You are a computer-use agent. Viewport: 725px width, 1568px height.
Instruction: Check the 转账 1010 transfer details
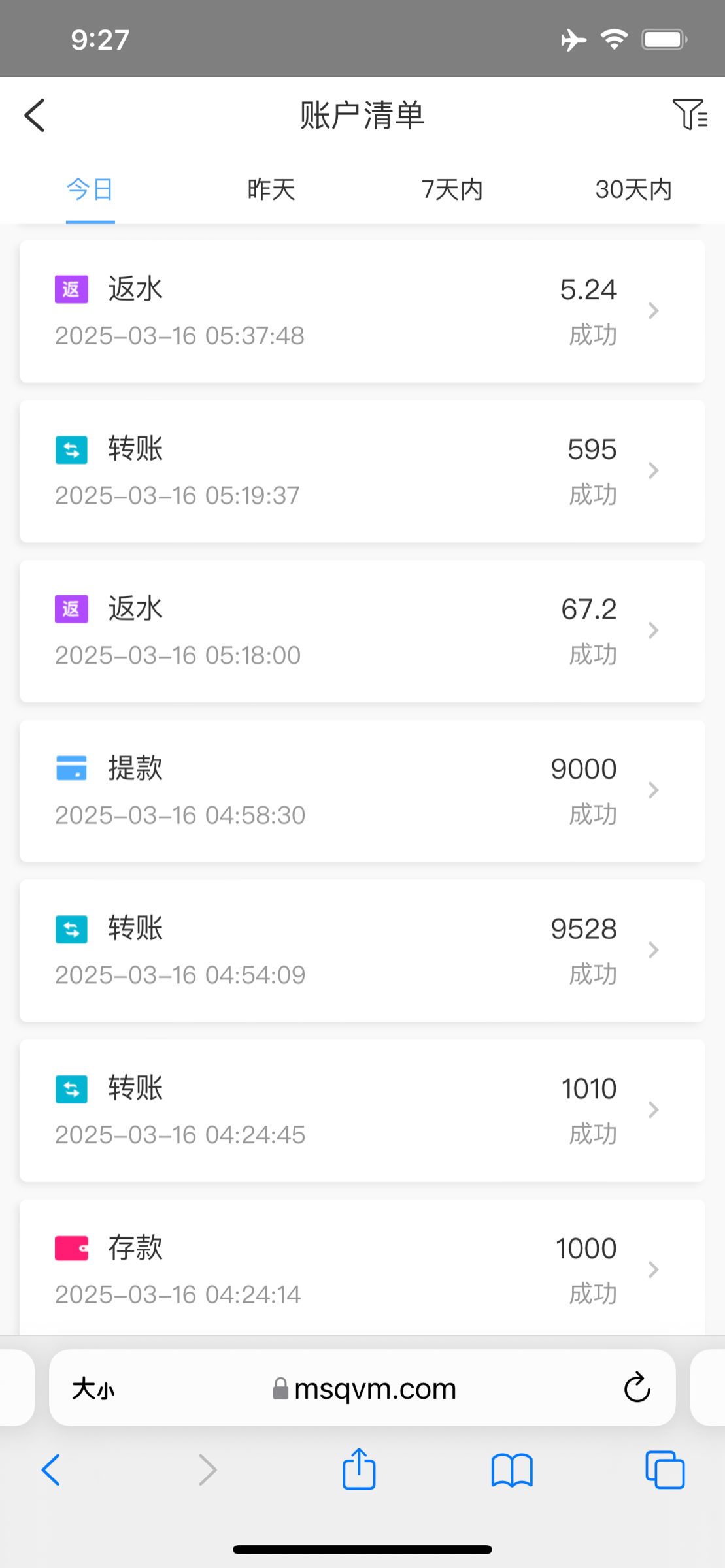[x=362, y=1110]
